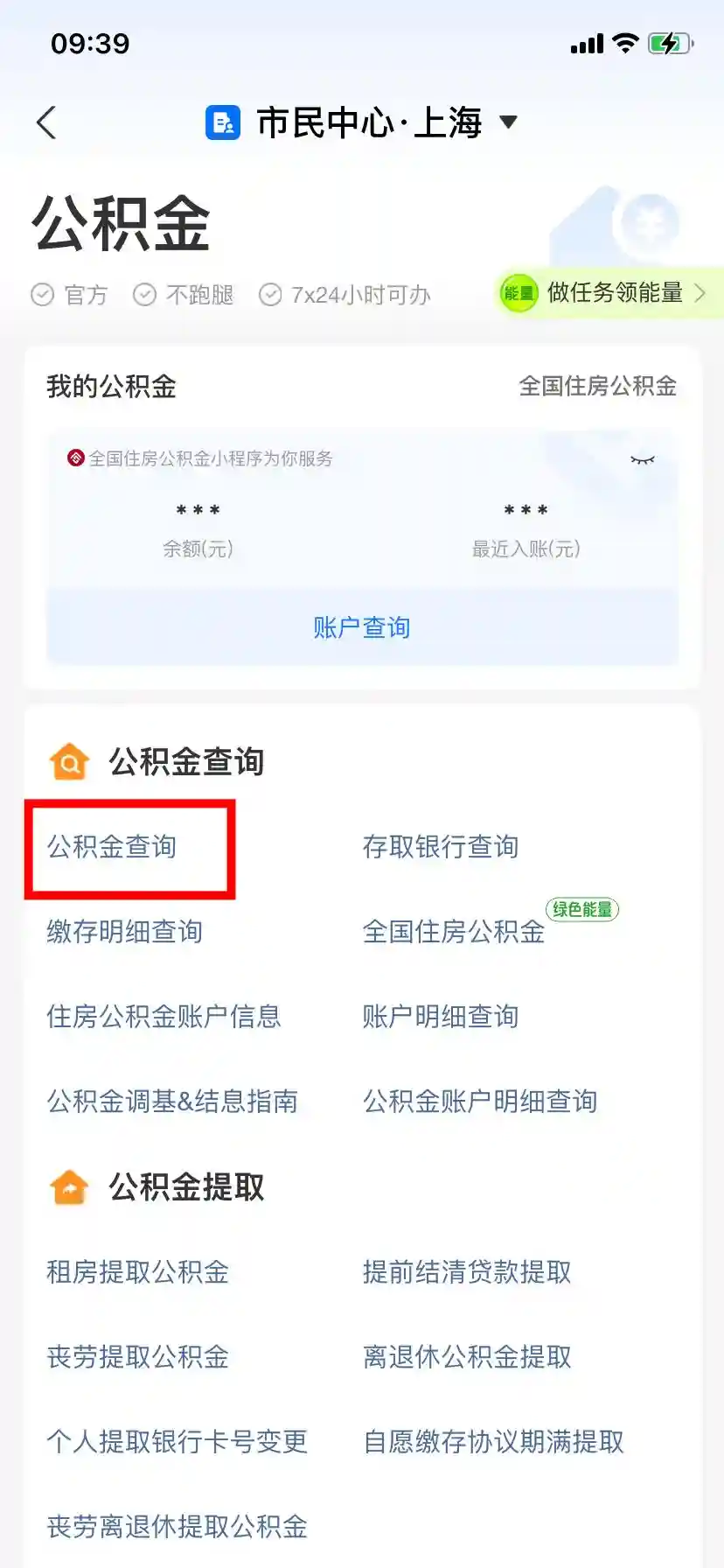
Task: Open 丧劳提取公积金
Action: 138,1357
